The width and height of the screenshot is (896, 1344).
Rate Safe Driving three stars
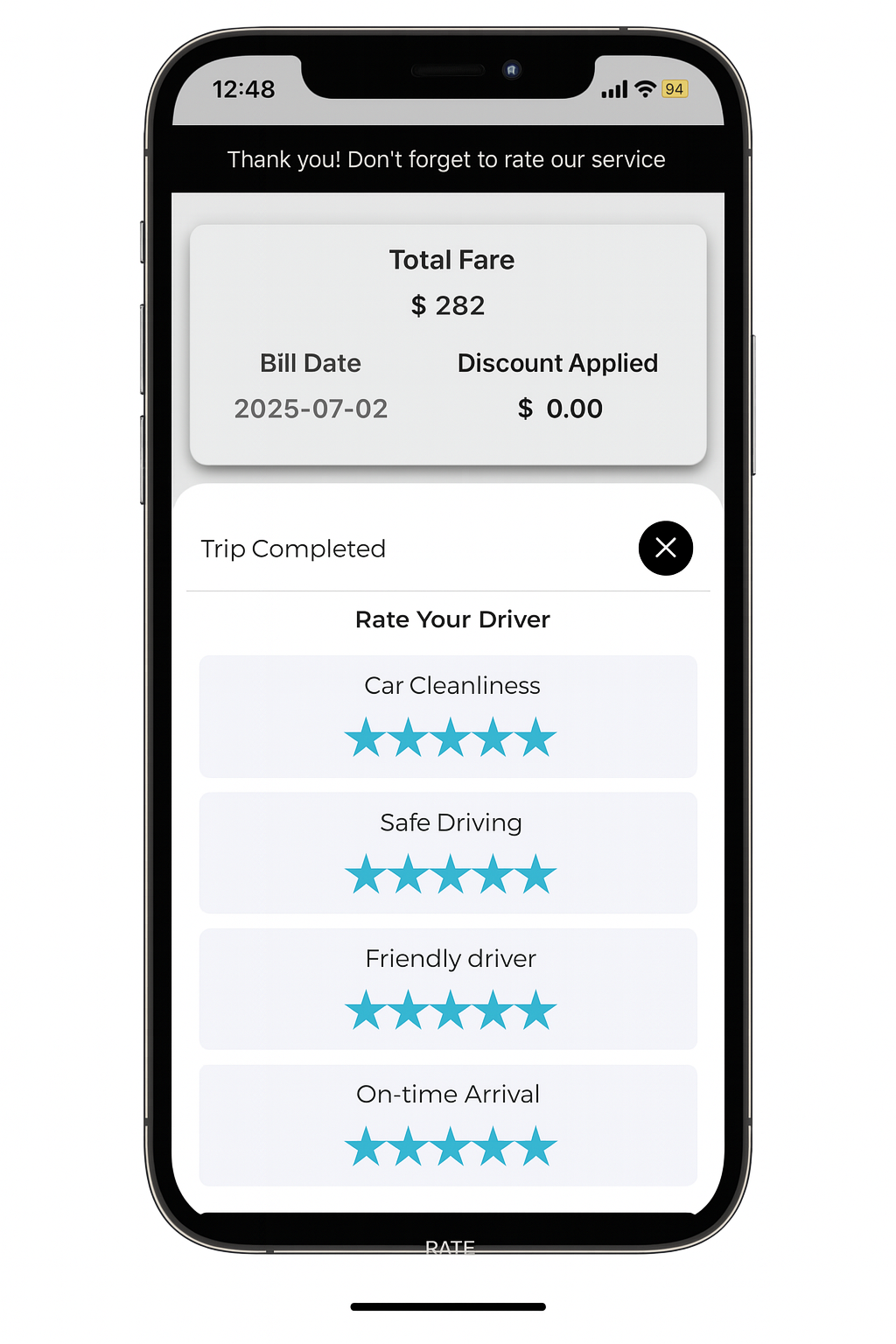coord(451,874)
